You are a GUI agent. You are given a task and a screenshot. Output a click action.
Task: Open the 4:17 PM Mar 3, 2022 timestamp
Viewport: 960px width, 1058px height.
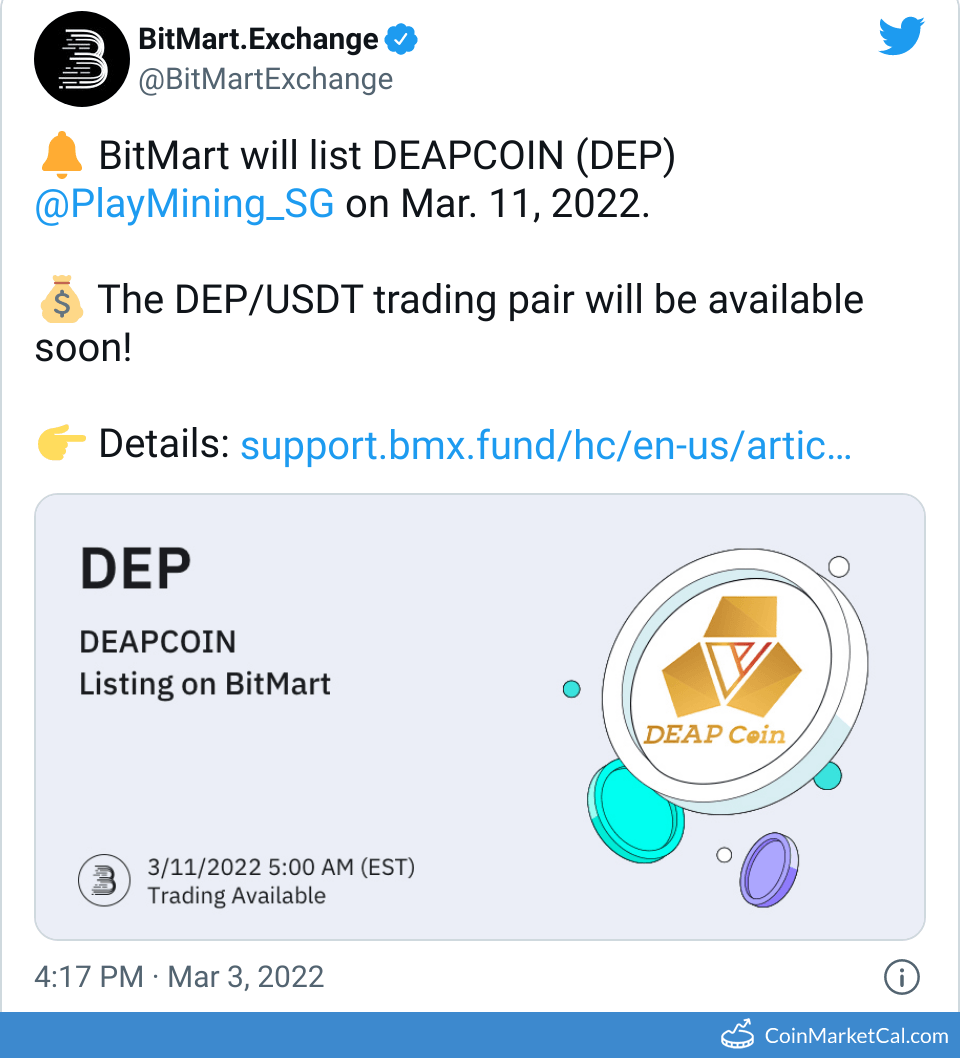pos(179,976)
